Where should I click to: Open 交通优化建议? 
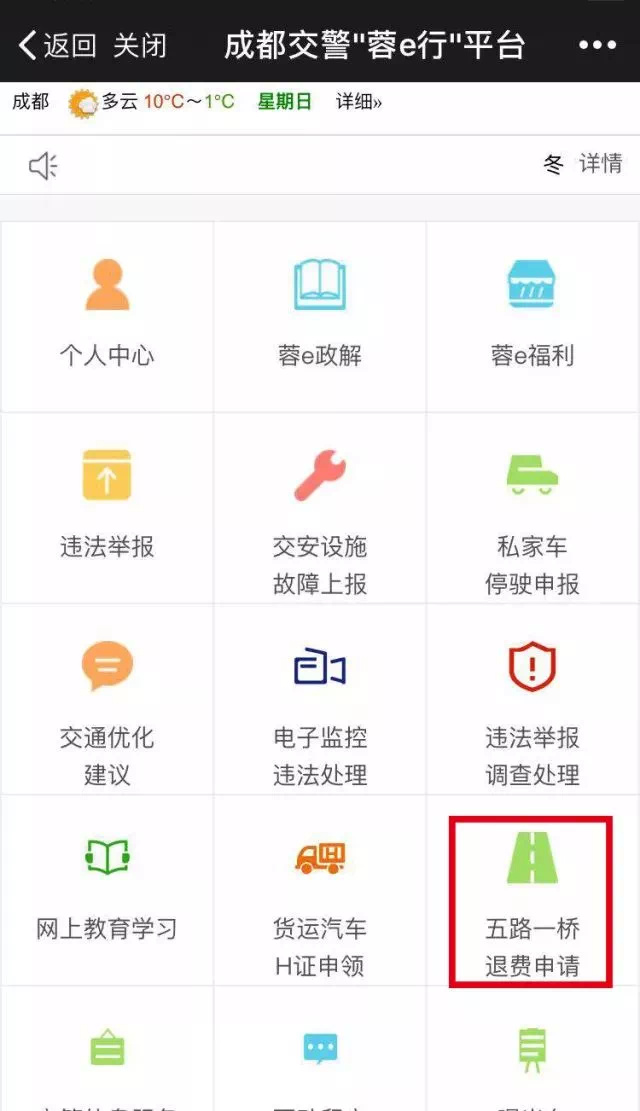(x=107, y=699)
